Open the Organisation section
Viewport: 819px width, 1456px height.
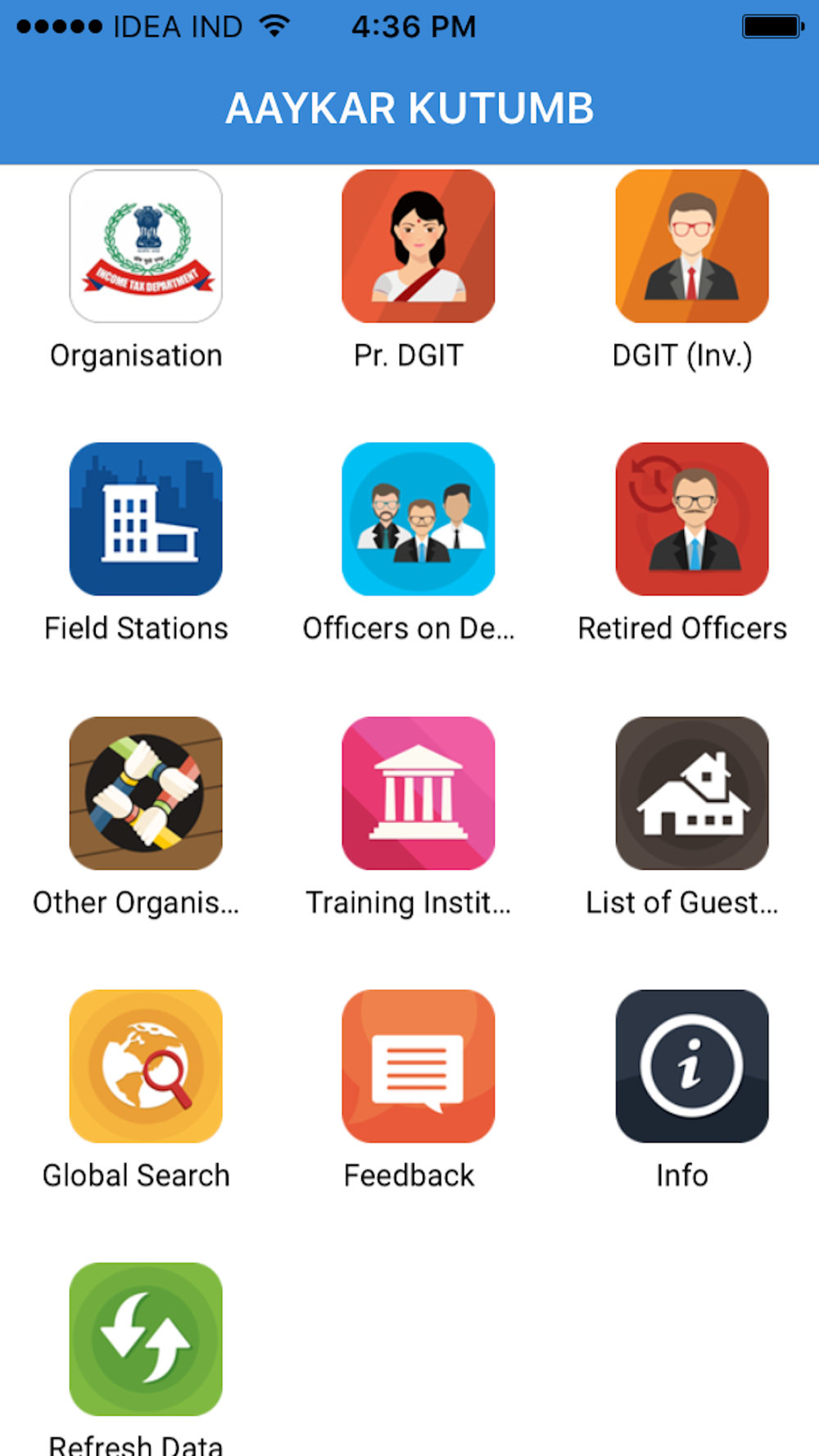click(x=146, y=246)
